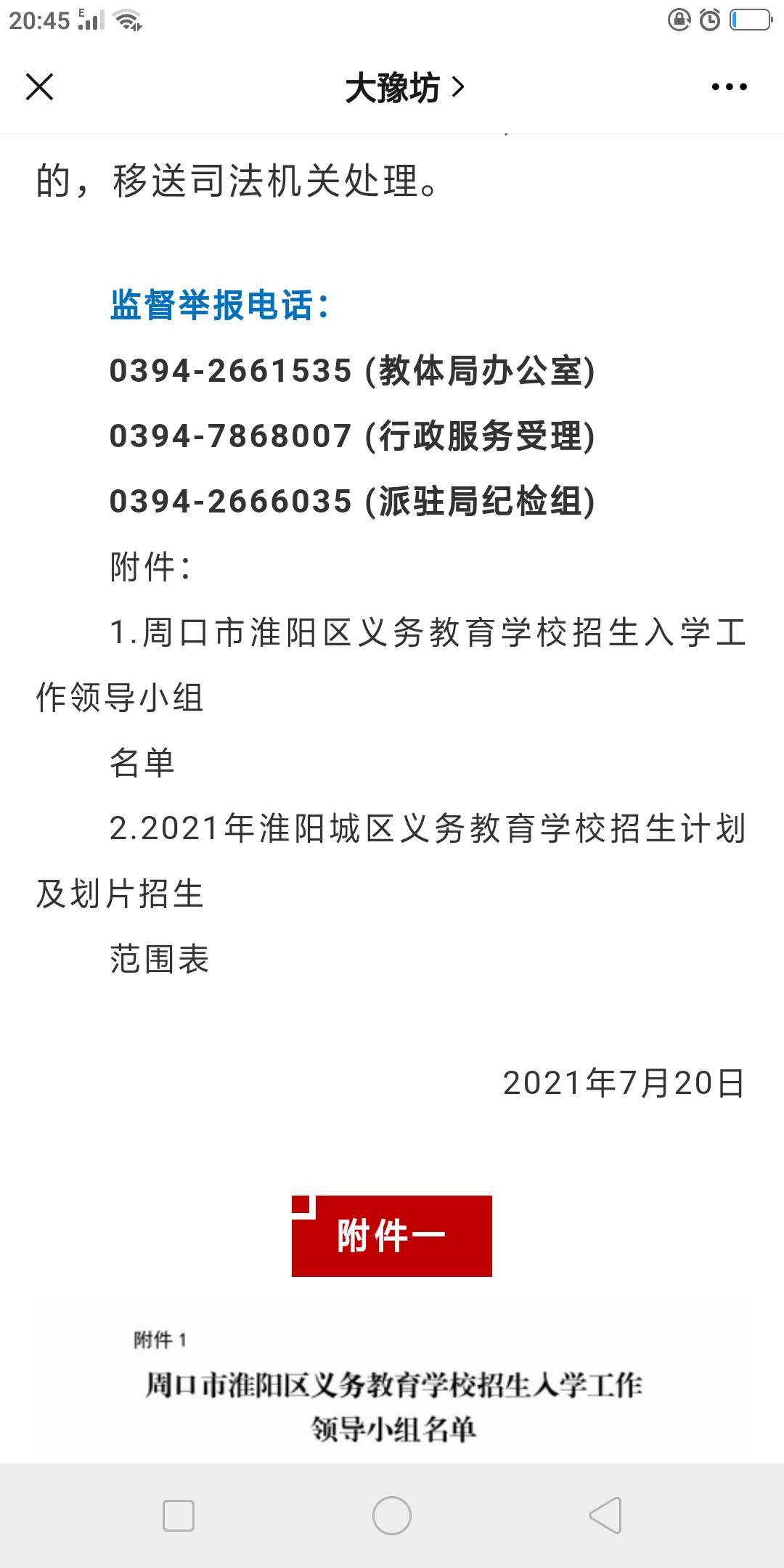Open the 大豫坊 account profile

404,88
